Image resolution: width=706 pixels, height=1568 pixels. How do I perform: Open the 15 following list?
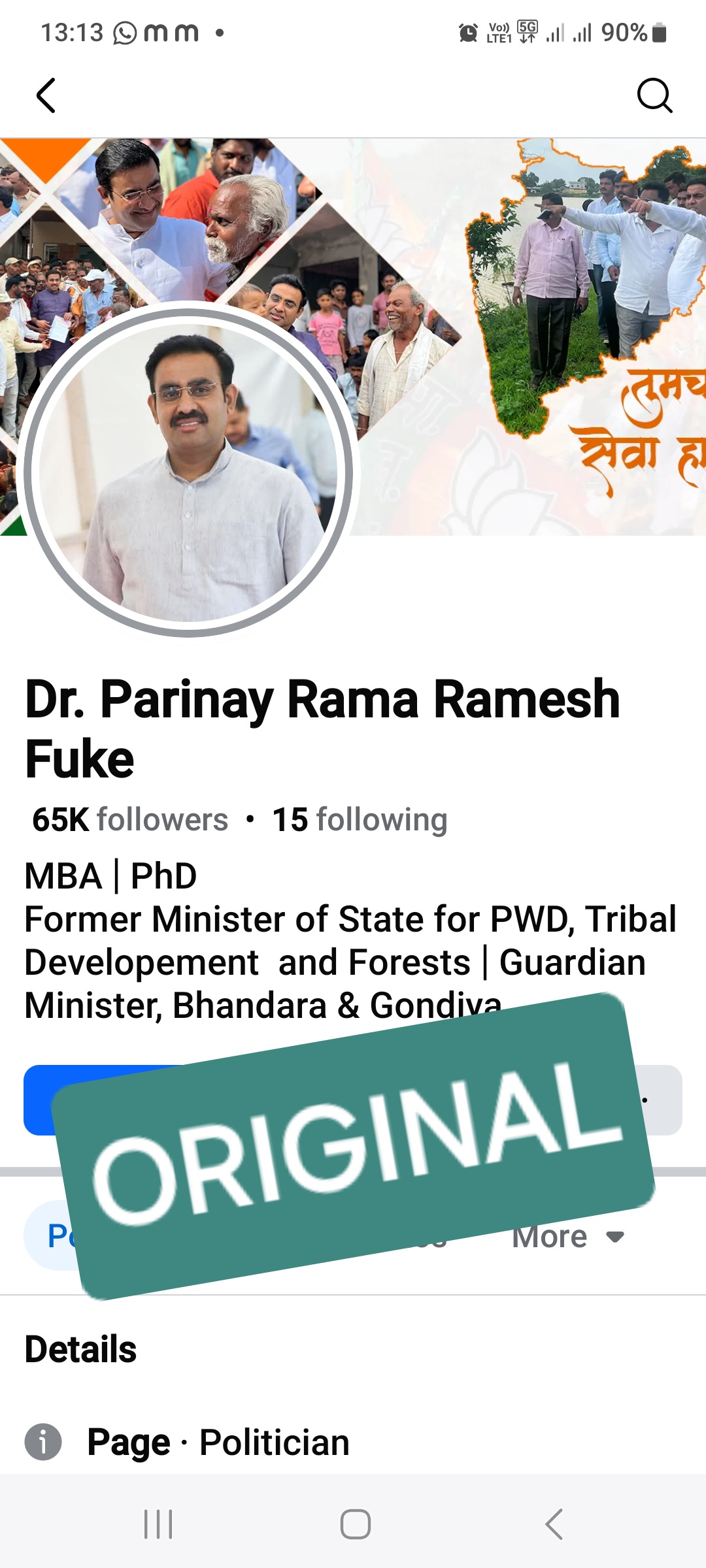tap(360, 819)
